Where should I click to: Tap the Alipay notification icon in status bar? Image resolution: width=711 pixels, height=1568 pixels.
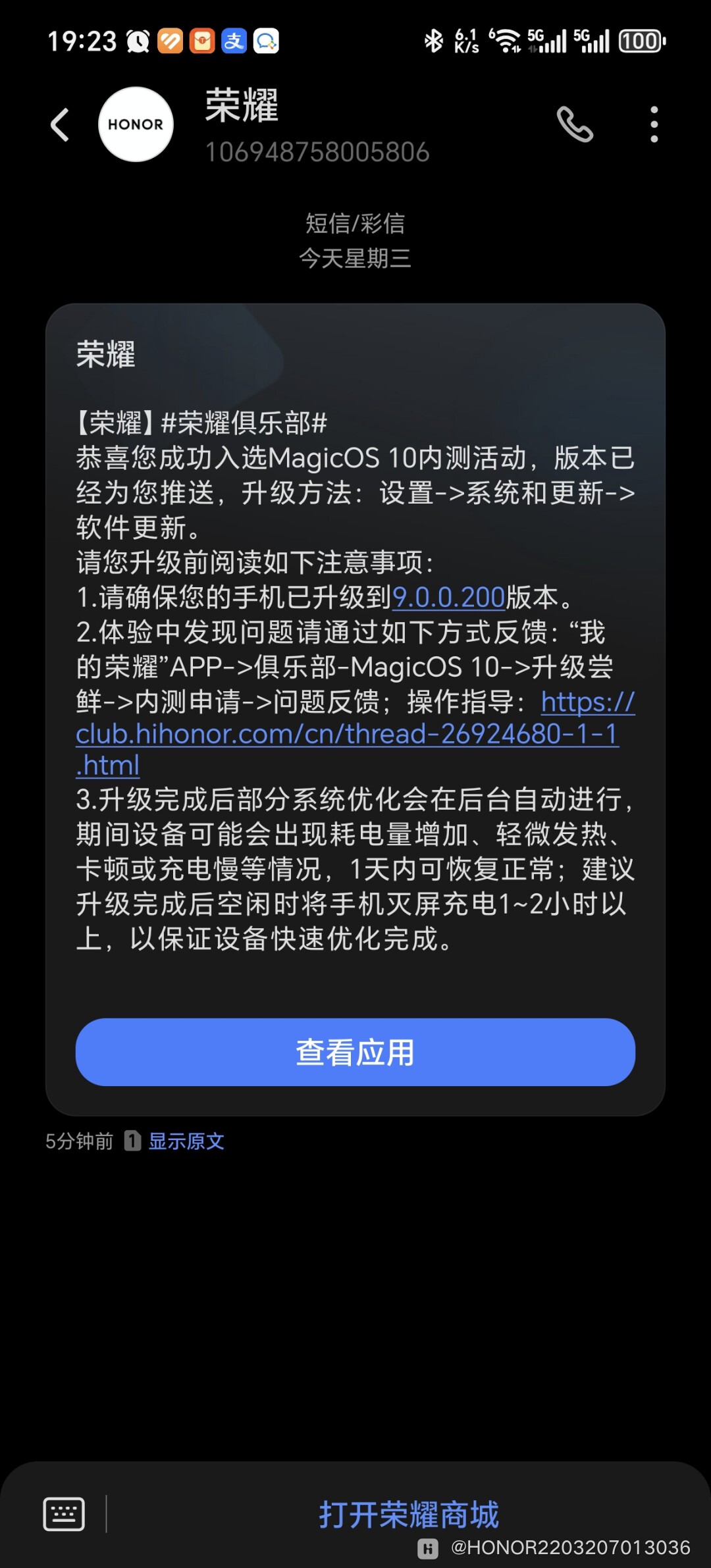[234, 41]
